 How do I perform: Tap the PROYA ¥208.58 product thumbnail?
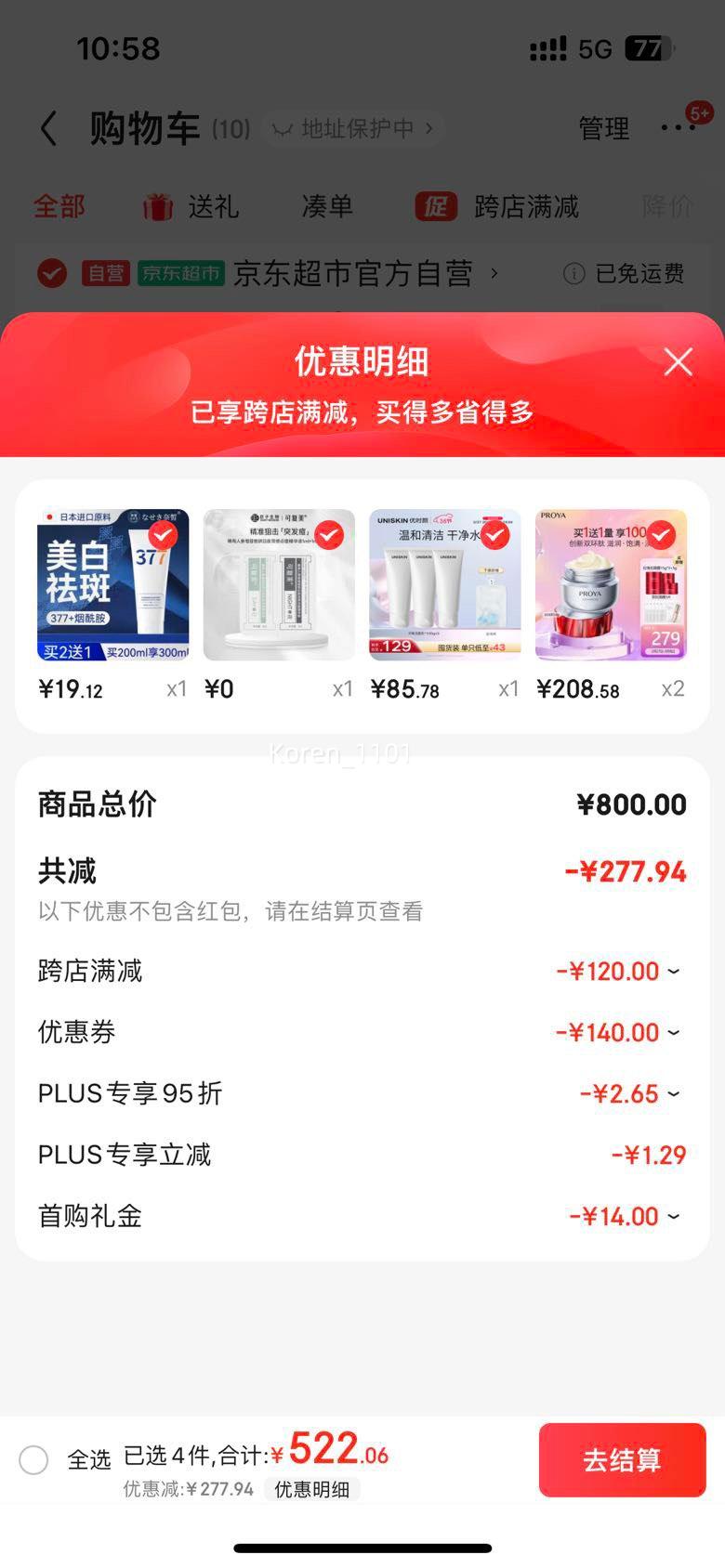tap(610, 585)
